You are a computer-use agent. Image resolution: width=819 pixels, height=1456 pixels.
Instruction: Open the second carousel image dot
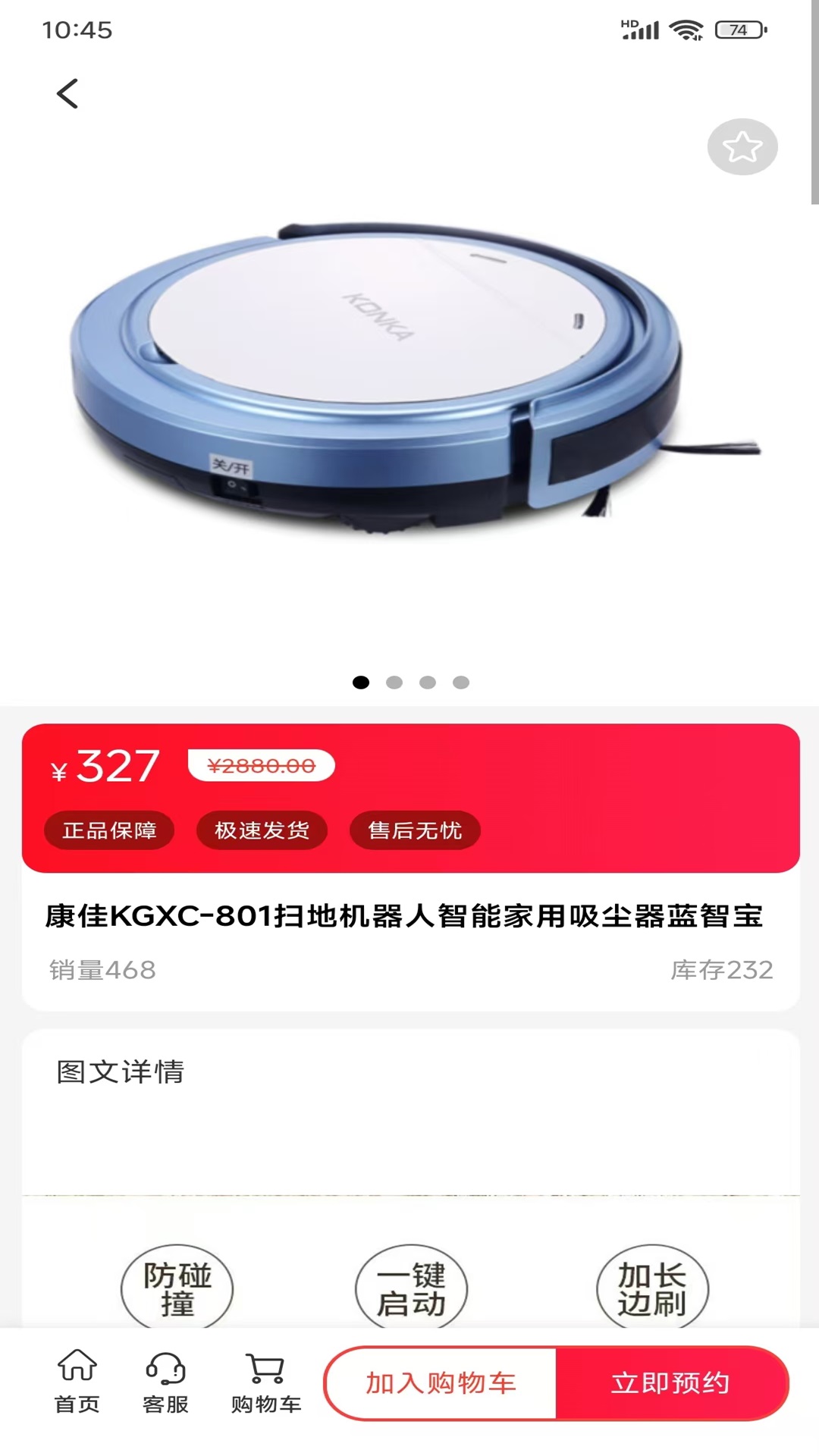393,682
